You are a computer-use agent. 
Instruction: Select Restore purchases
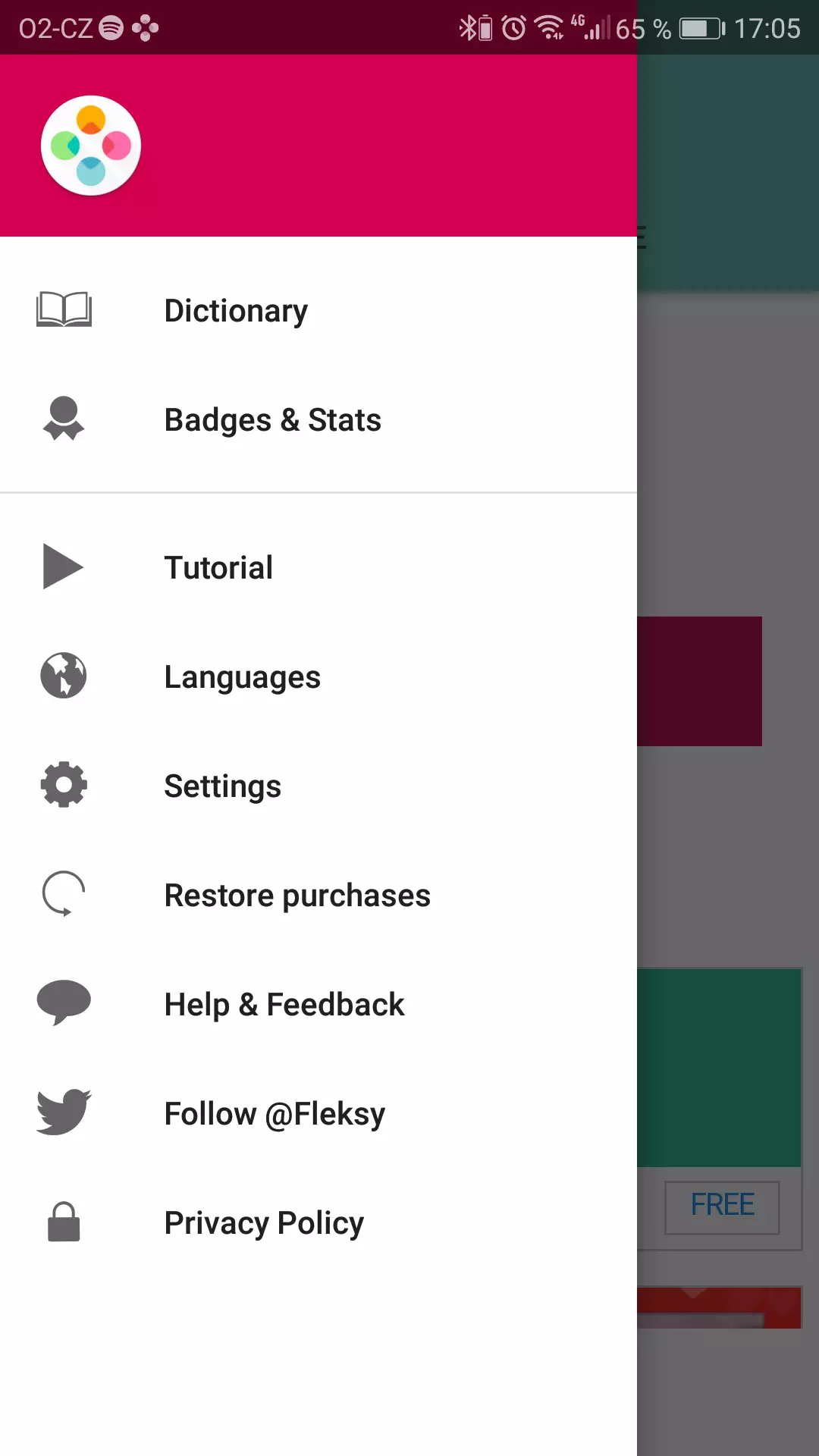[318, 895]
